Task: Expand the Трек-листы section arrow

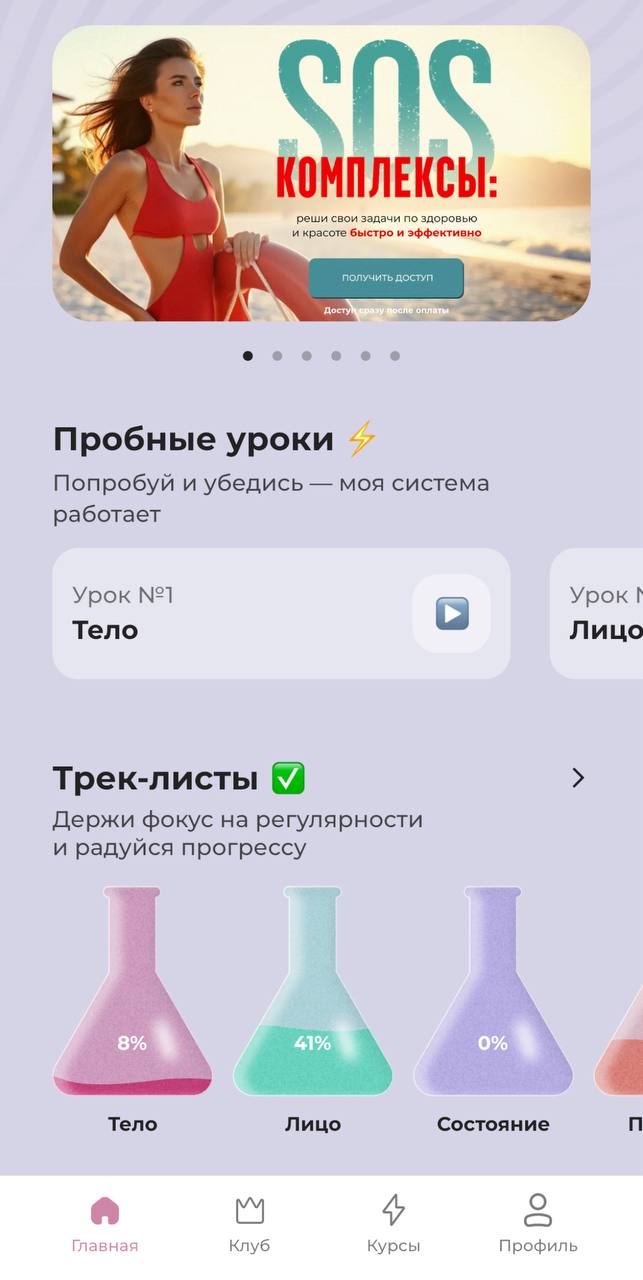Action: [577, 778]
